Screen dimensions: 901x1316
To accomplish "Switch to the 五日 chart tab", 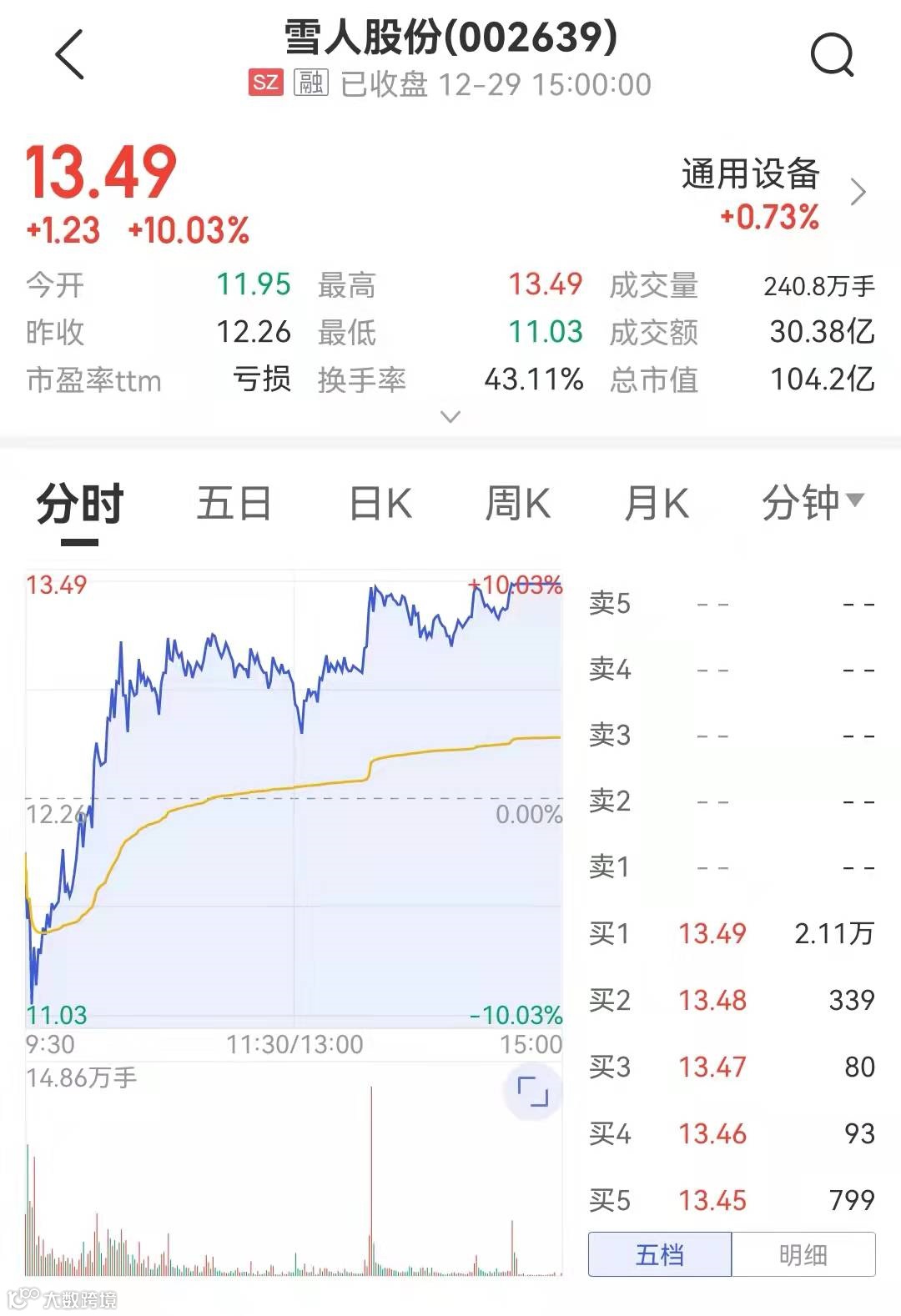I will pyautogui.click(x=234, y=505).
